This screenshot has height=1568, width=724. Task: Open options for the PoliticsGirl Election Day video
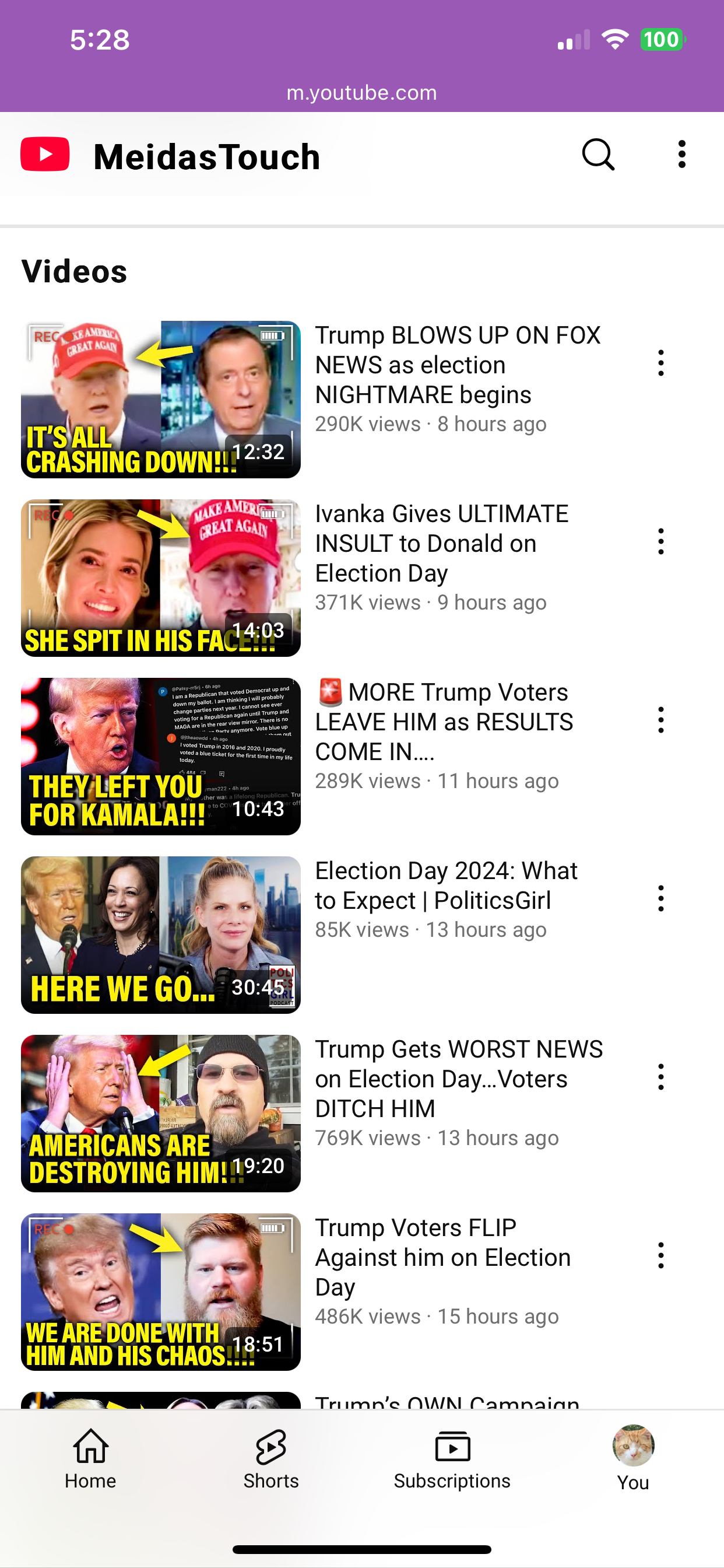(x=660, y=898)
